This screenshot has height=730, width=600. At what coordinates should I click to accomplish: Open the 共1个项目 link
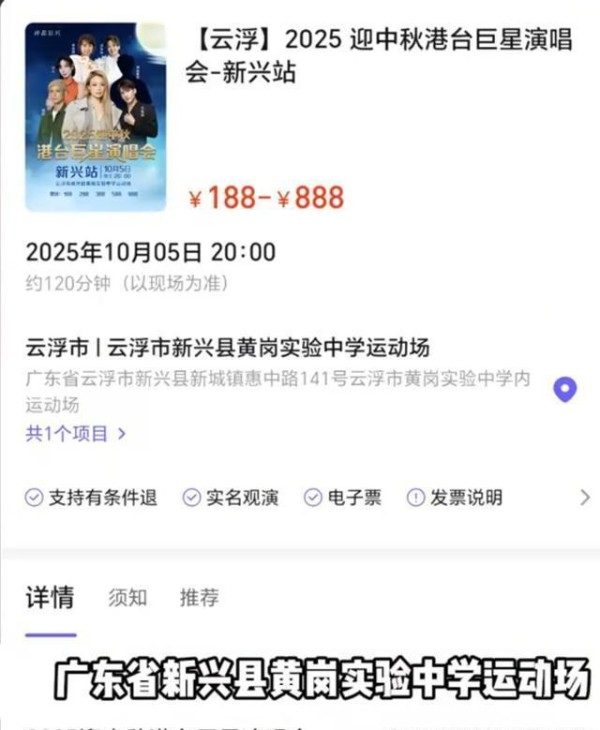tap(76, 434)
